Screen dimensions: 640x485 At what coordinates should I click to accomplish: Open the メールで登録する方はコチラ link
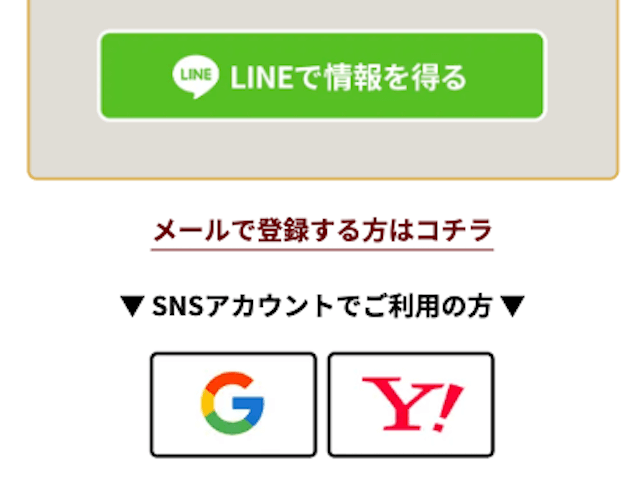click(322, 231)
